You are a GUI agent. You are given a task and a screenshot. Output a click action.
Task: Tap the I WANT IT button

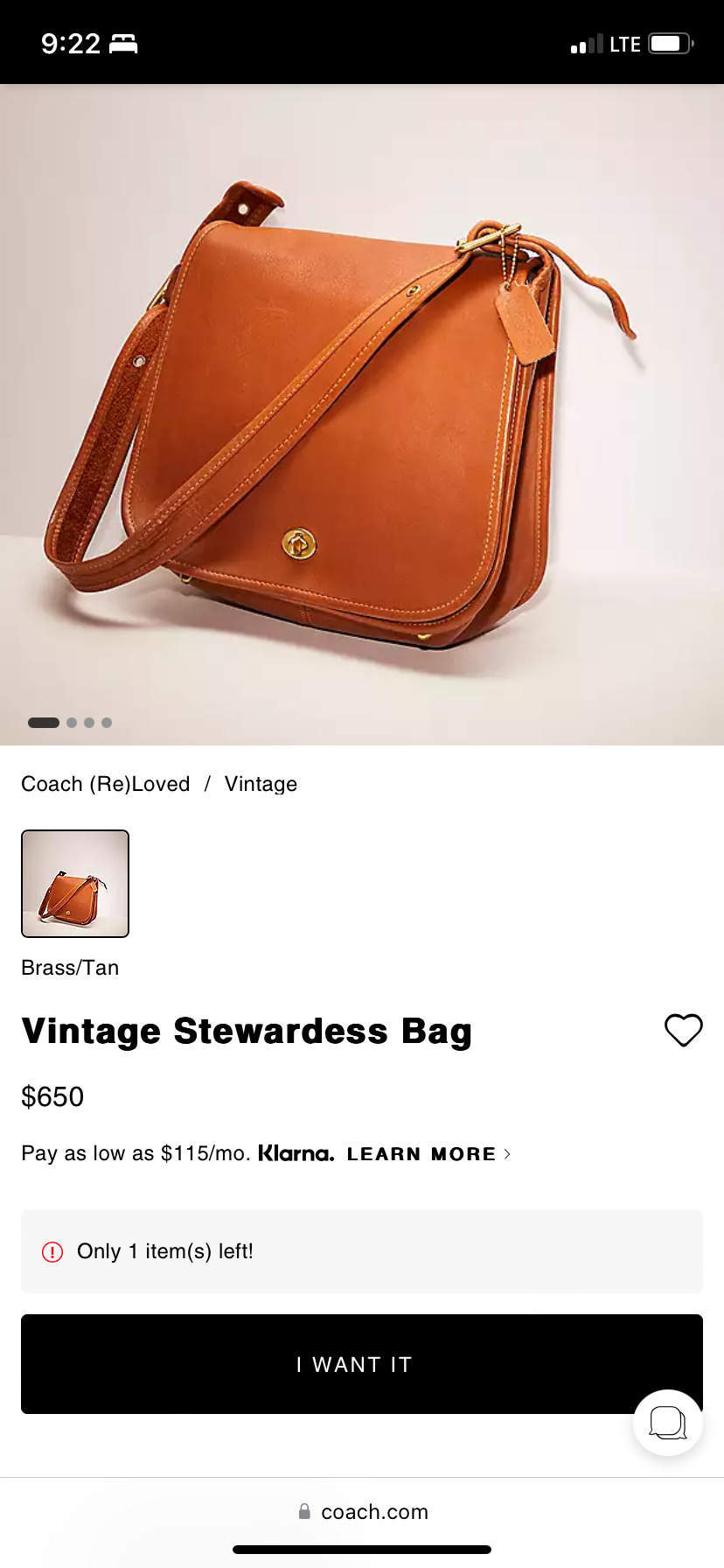click(353, 1364)
